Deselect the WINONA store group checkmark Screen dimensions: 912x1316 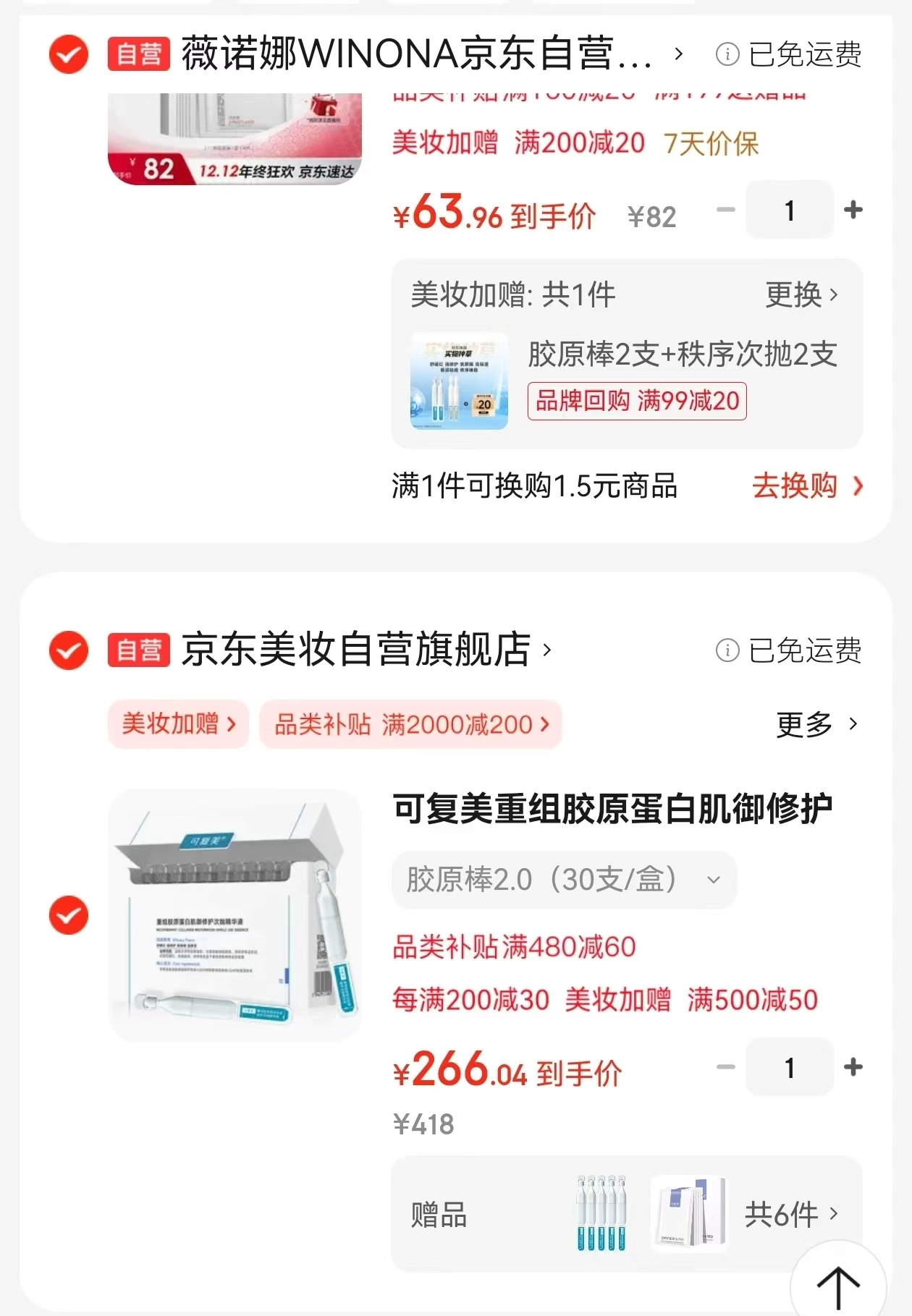pos(67,54)
